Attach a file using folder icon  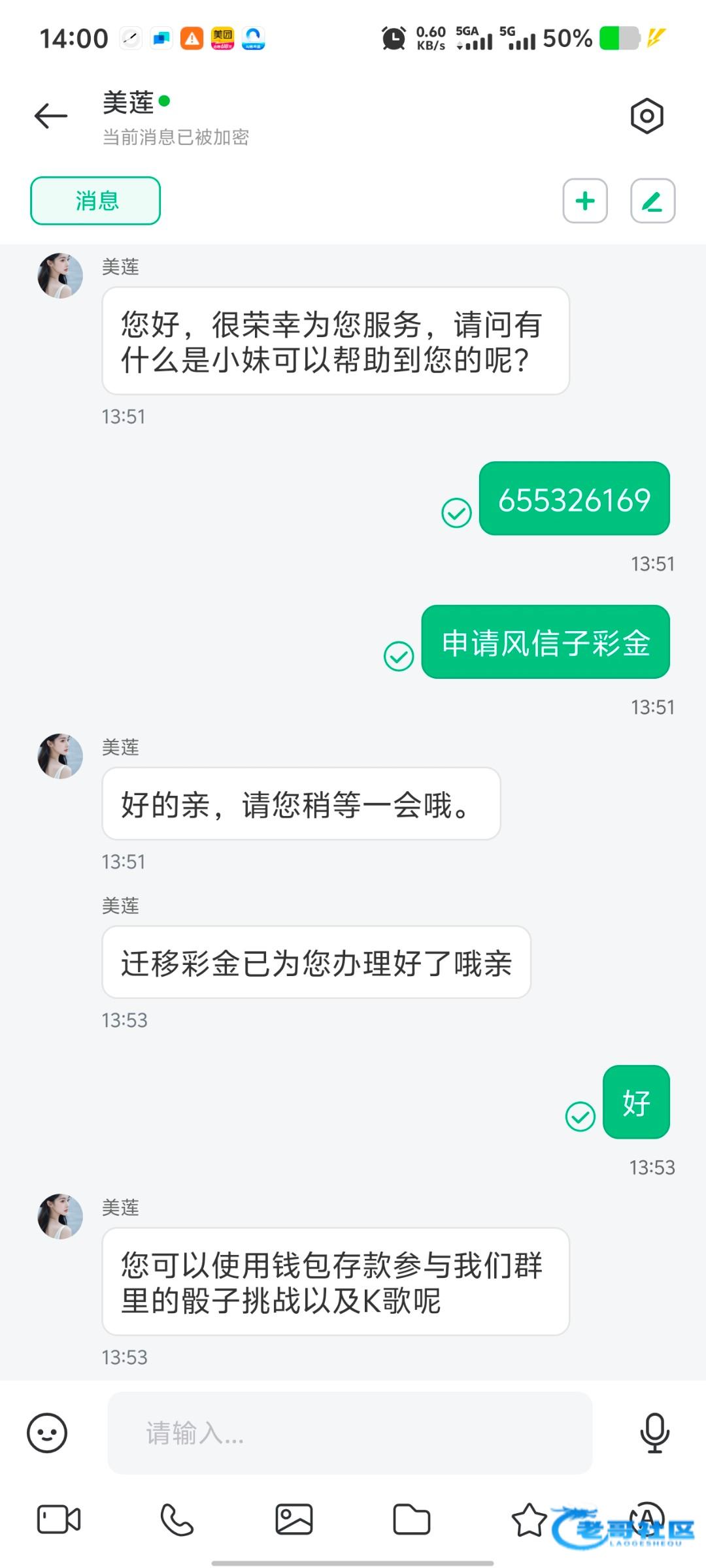coord(412,1519)
